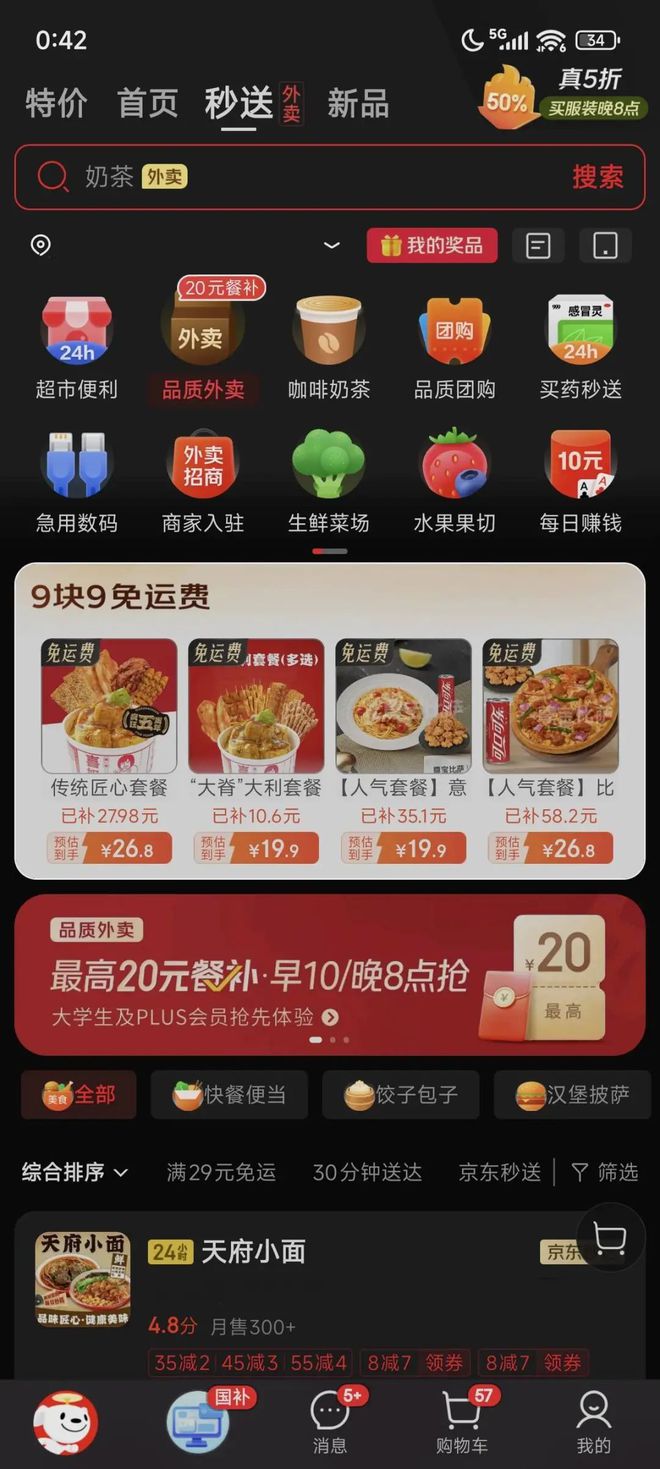Open 买药秒送 category

pyautogui.click(x=581, y=347)
